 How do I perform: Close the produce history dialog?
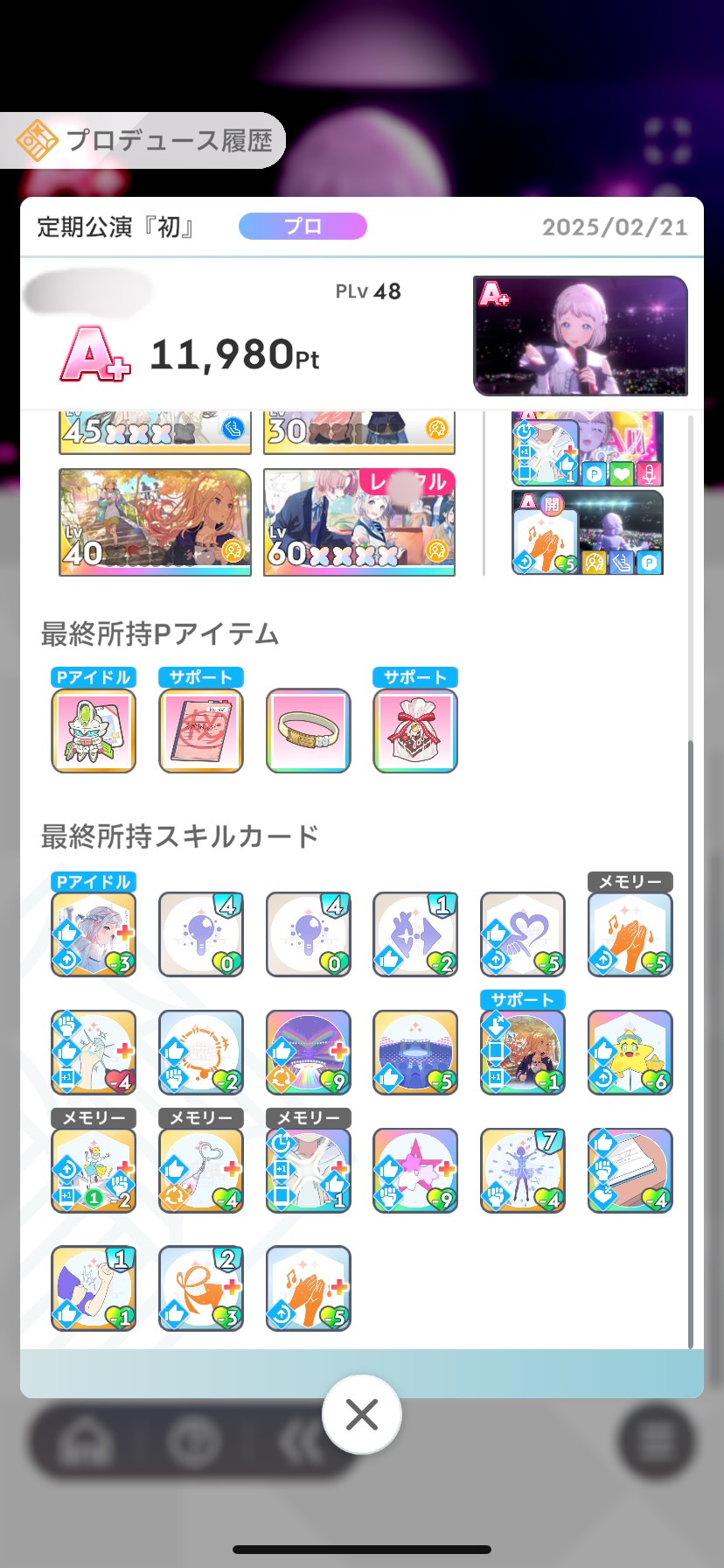[362, 1414]
